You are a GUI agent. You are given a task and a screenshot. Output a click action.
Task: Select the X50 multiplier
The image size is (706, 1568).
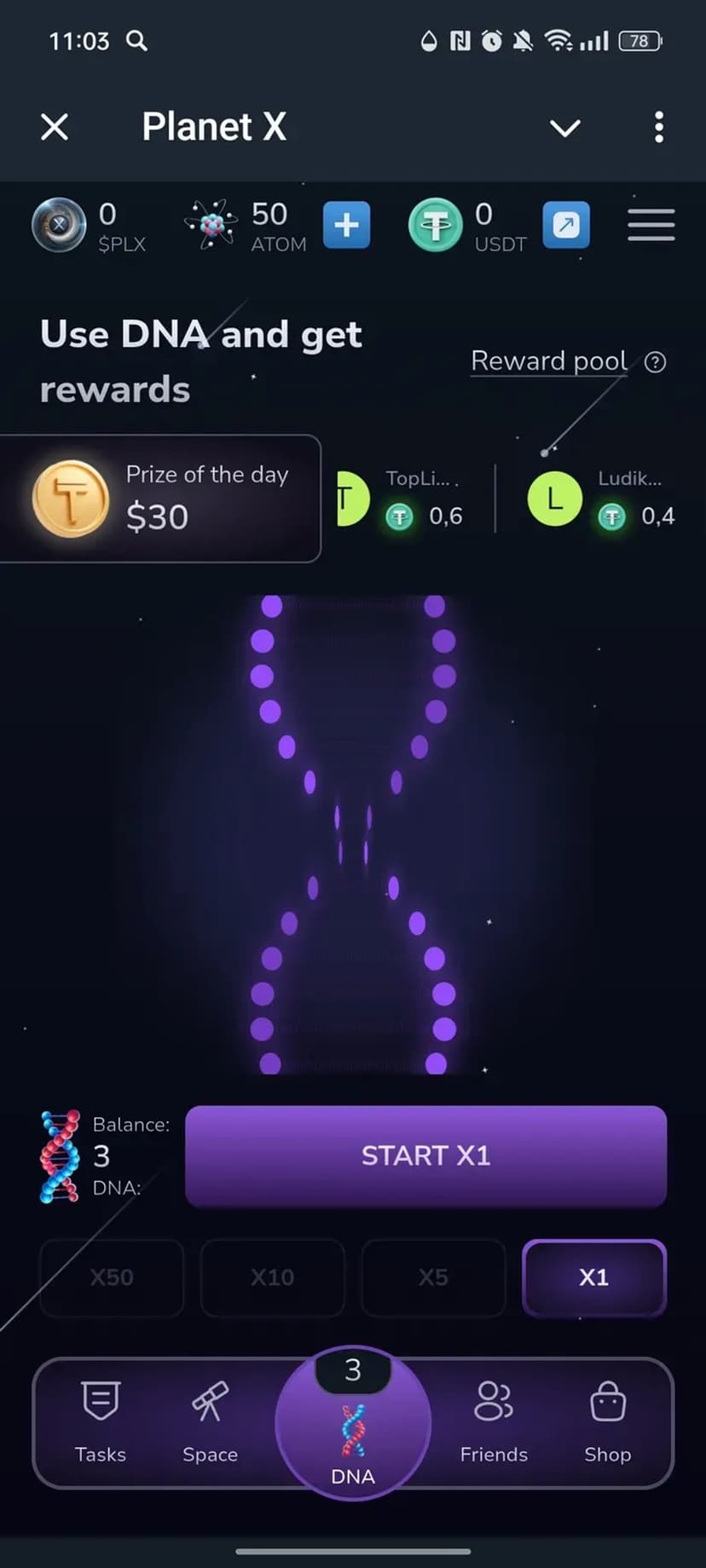pyautogui.click(x=112, y=1277)
